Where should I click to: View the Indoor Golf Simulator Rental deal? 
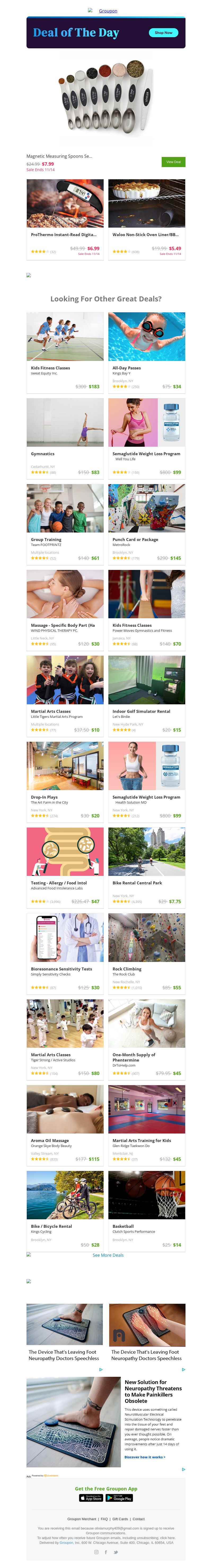pos(146,711)
